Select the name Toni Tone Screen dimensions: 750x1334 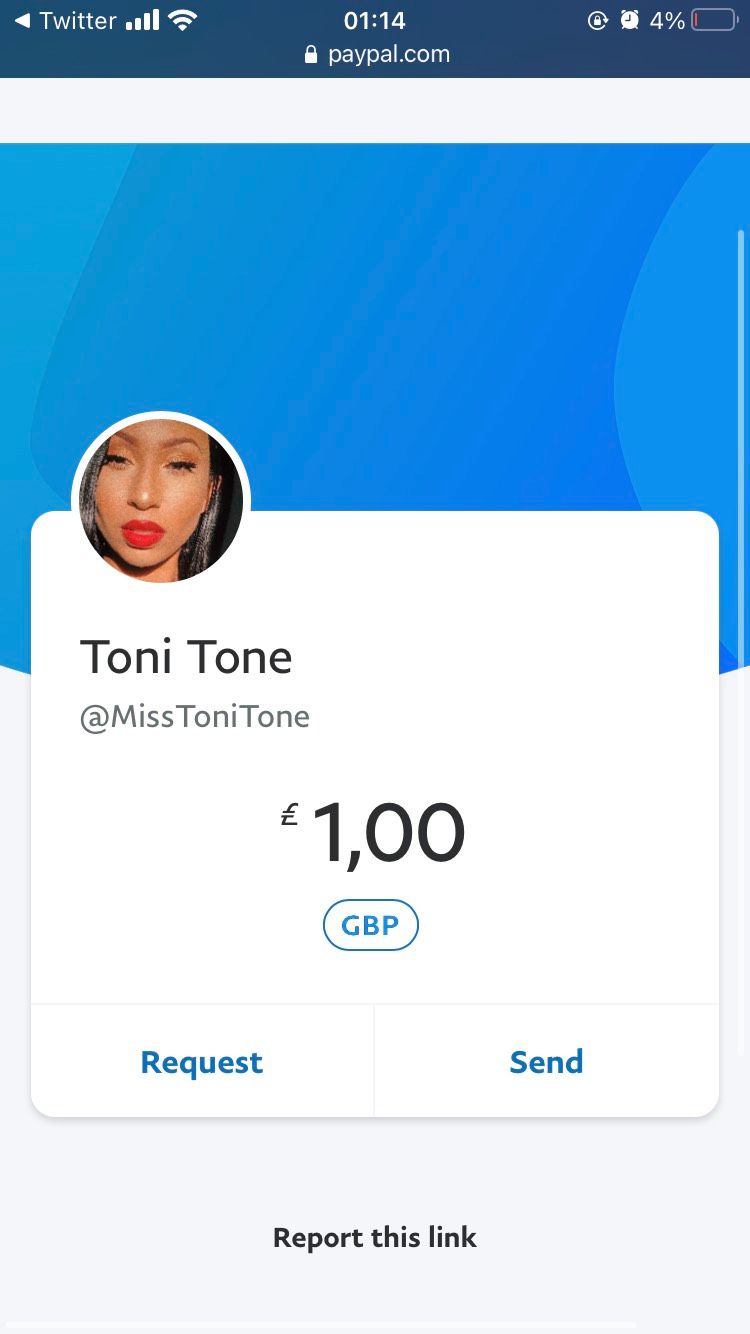tap(186, 656)
